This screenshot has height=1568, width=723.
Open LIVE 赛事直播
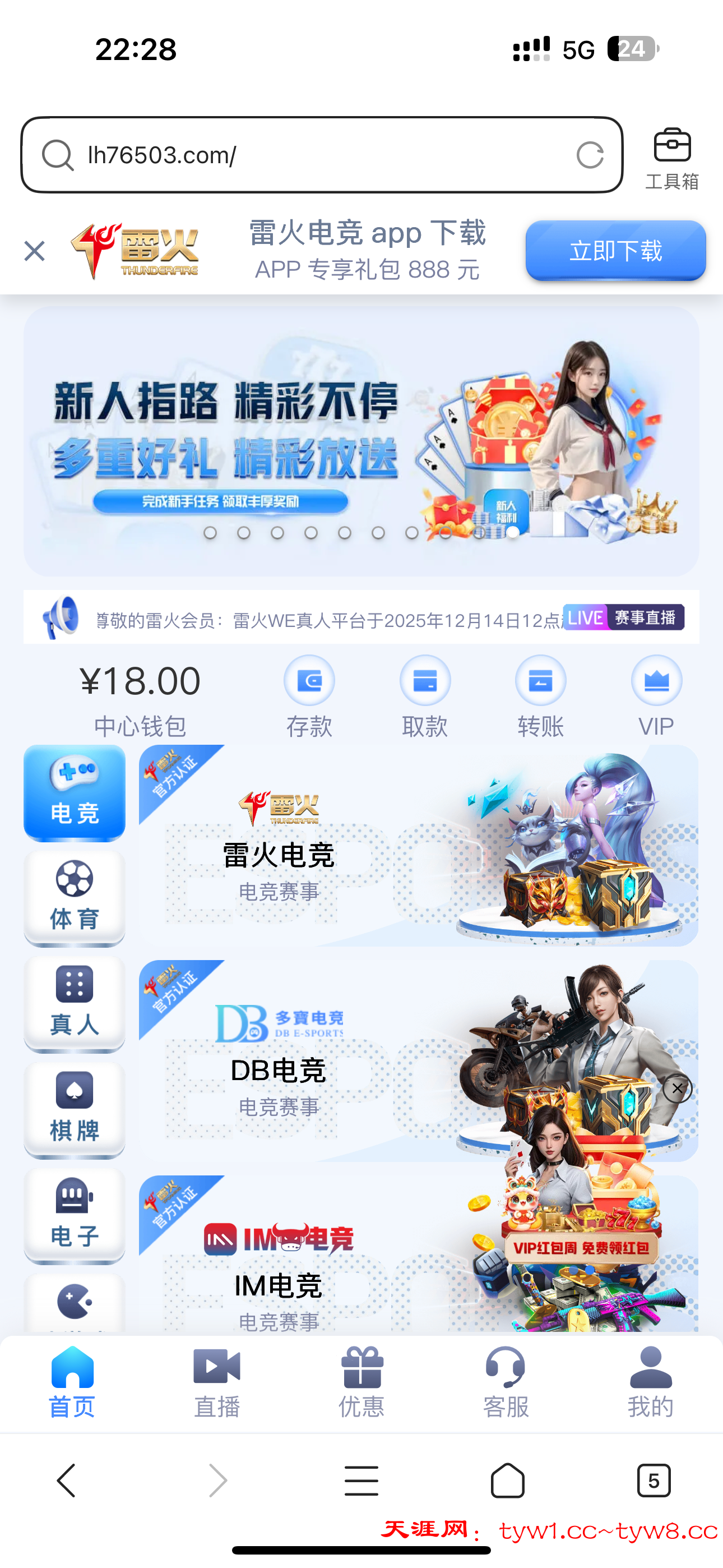[x=623, y=618]
